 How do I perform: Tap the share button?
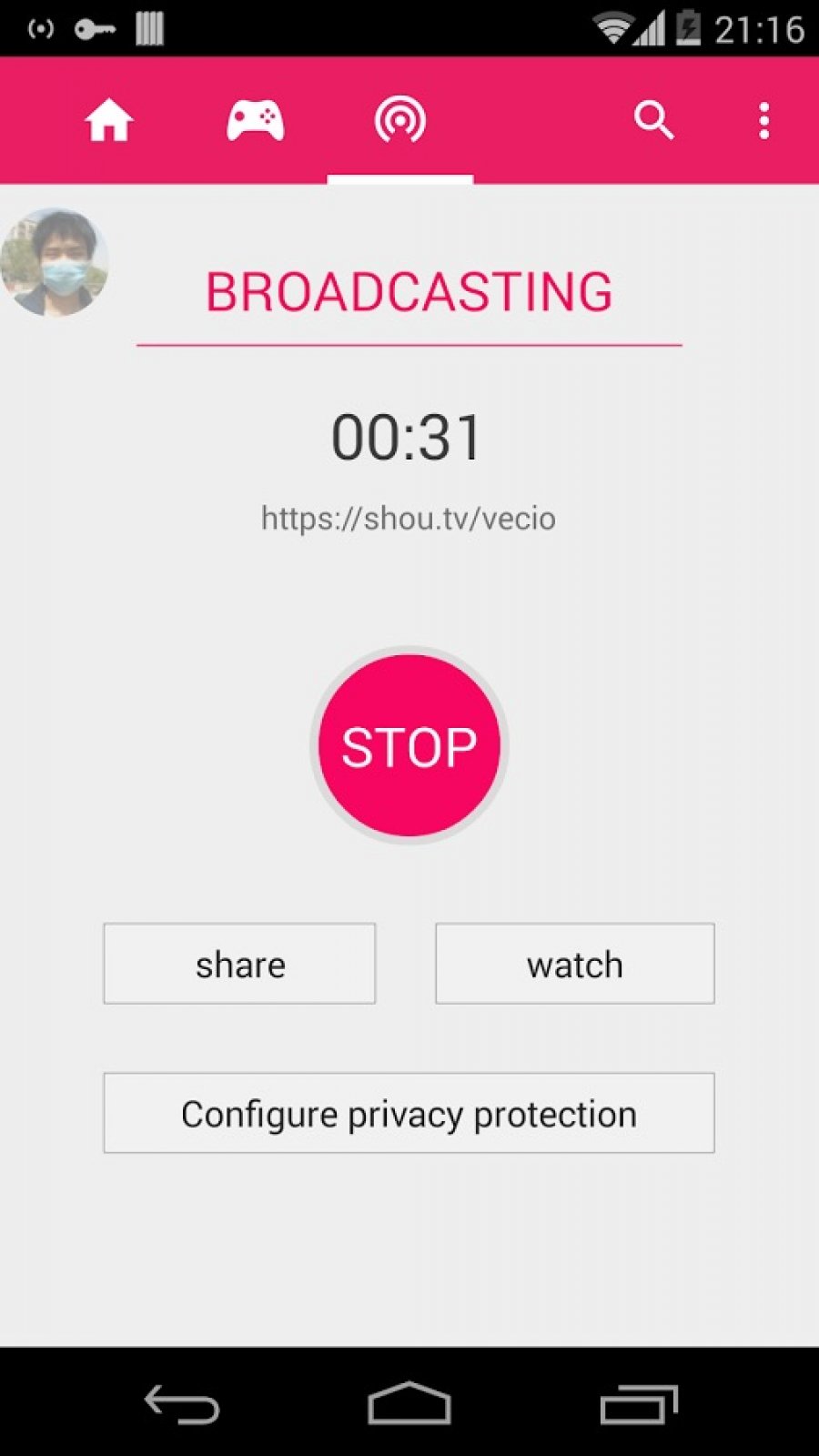point(239,964)
